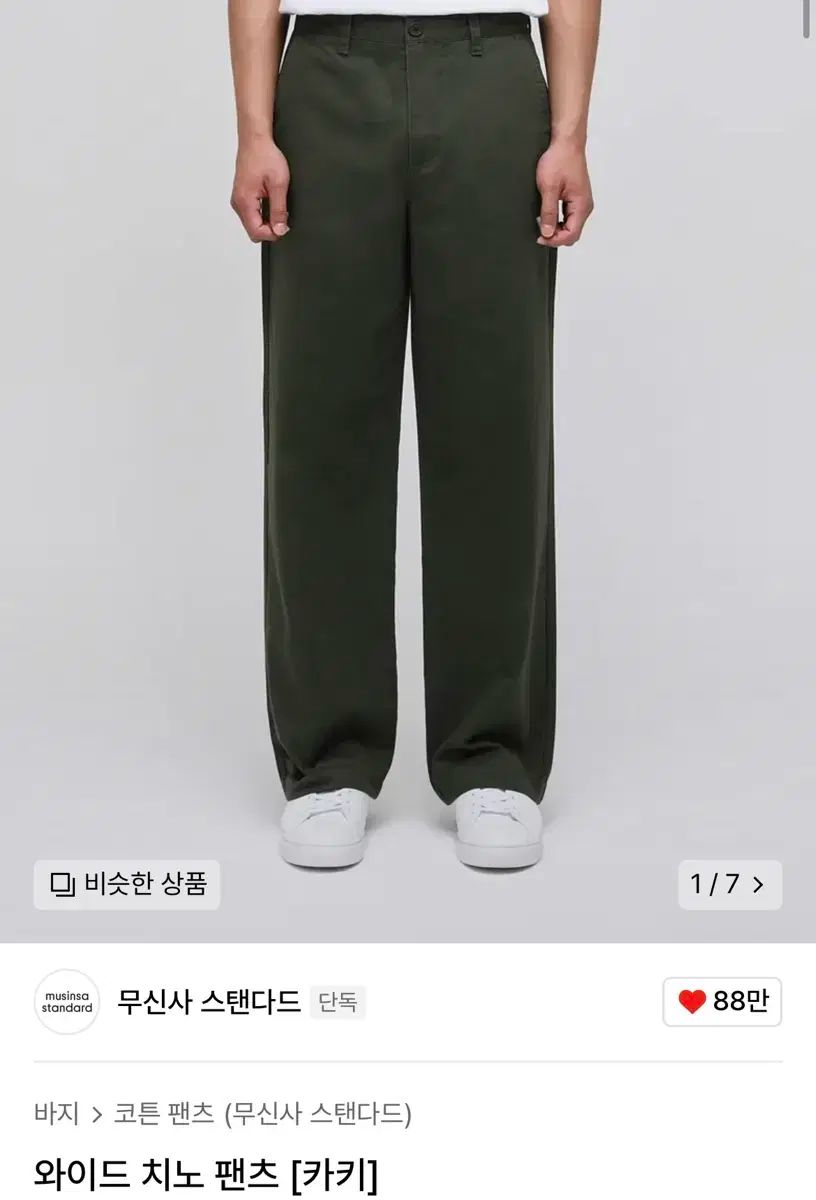816x1200 pixels.
Task: Tap the 비슷한 상품 similar products button
Action: click(127, 885)
